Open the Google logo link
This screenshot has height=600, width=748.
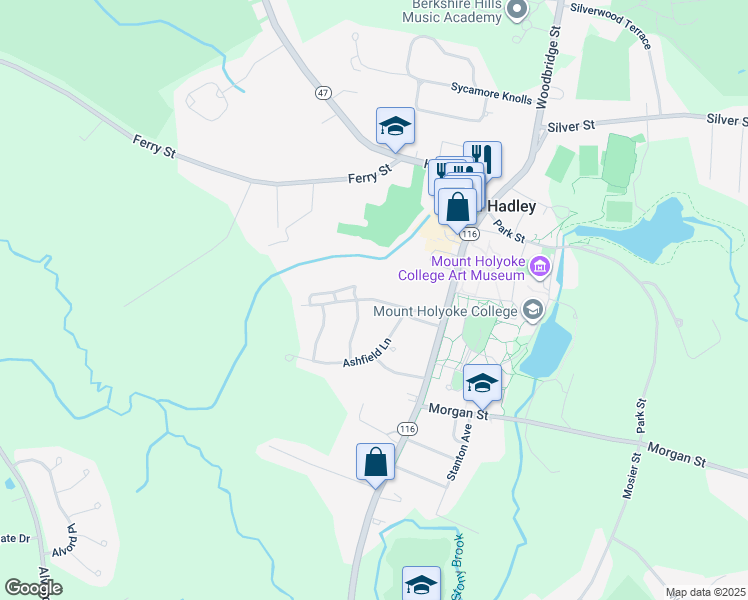click(33, 588)
